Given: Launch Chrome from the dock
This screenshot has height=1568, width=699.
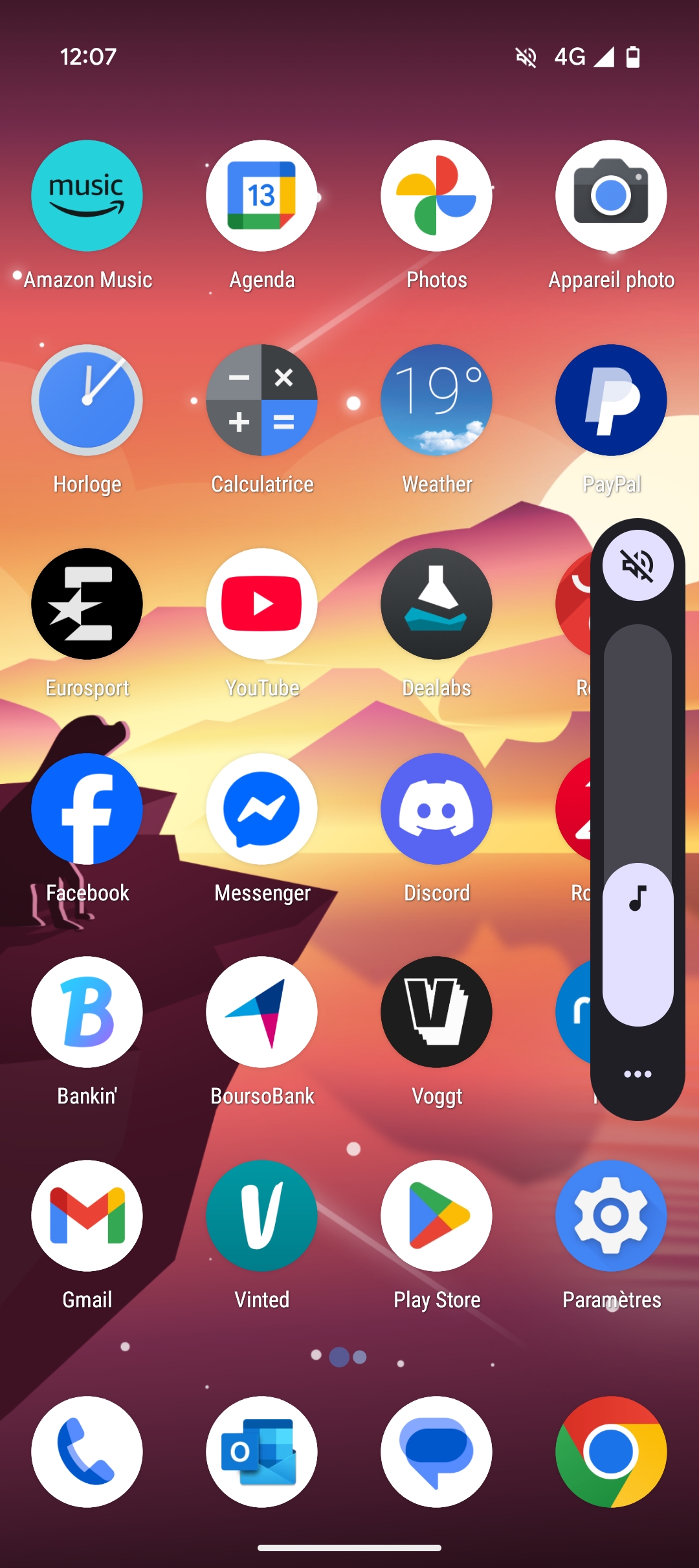Looking at the screenshot, I should pyautogui.click(x=611, y=1452).
